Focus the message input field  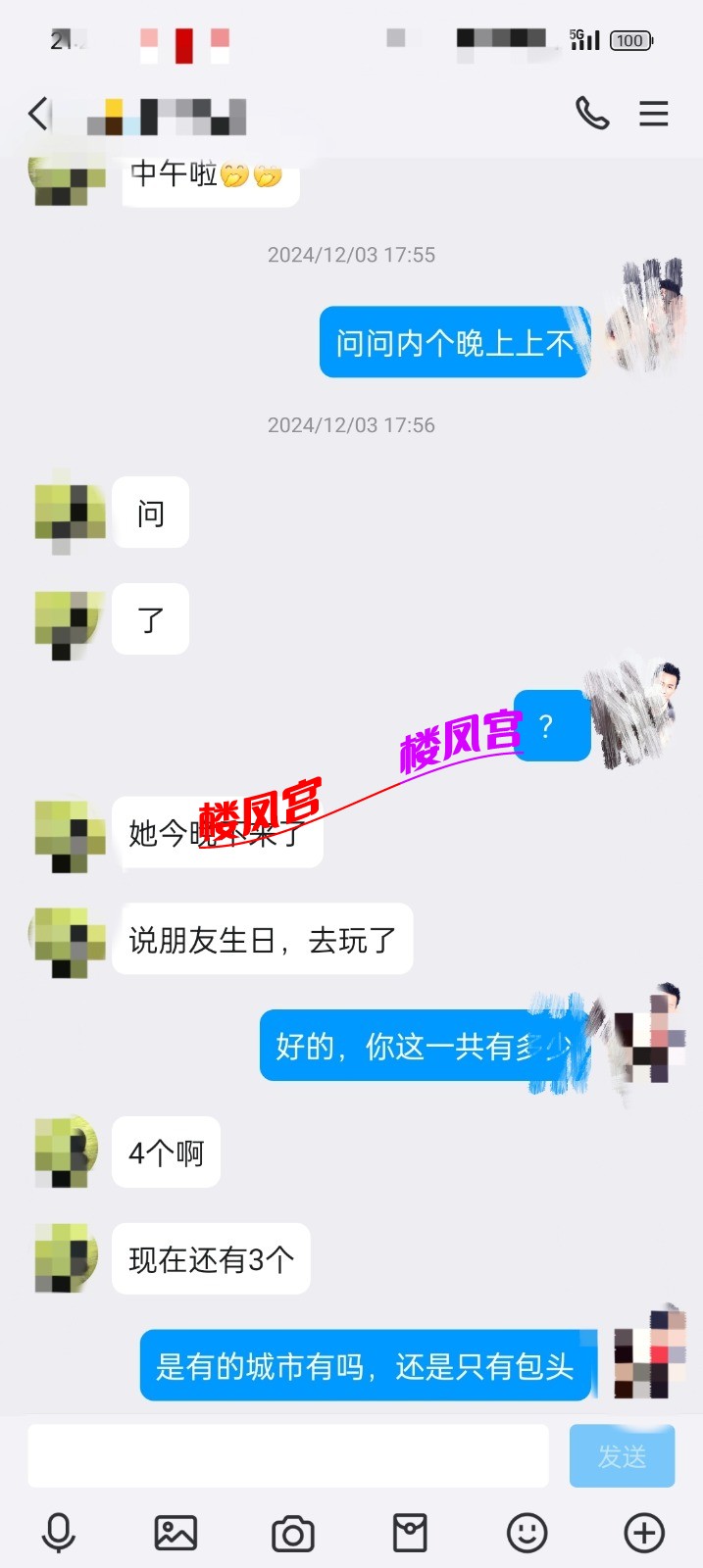tap(287, 1456)
